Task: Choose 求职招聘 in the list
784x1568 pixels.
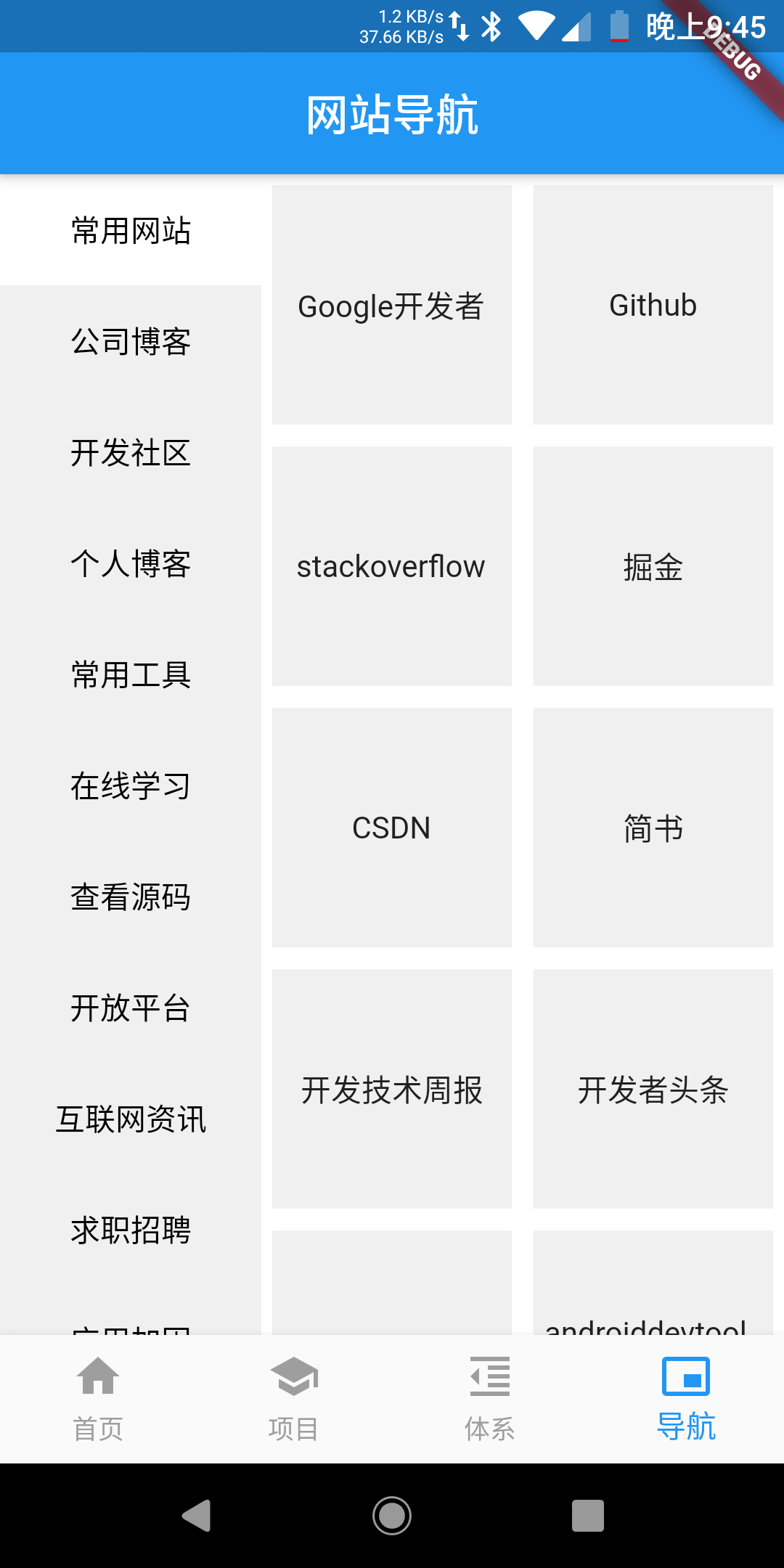Action: (131, 1230)
